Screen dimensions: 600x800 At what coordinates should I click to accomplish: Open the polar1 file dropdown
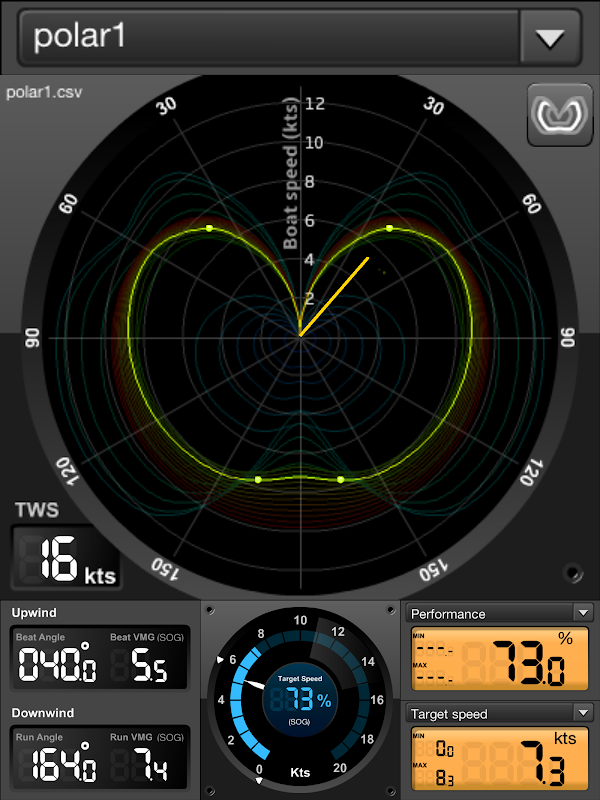[549, 39]
